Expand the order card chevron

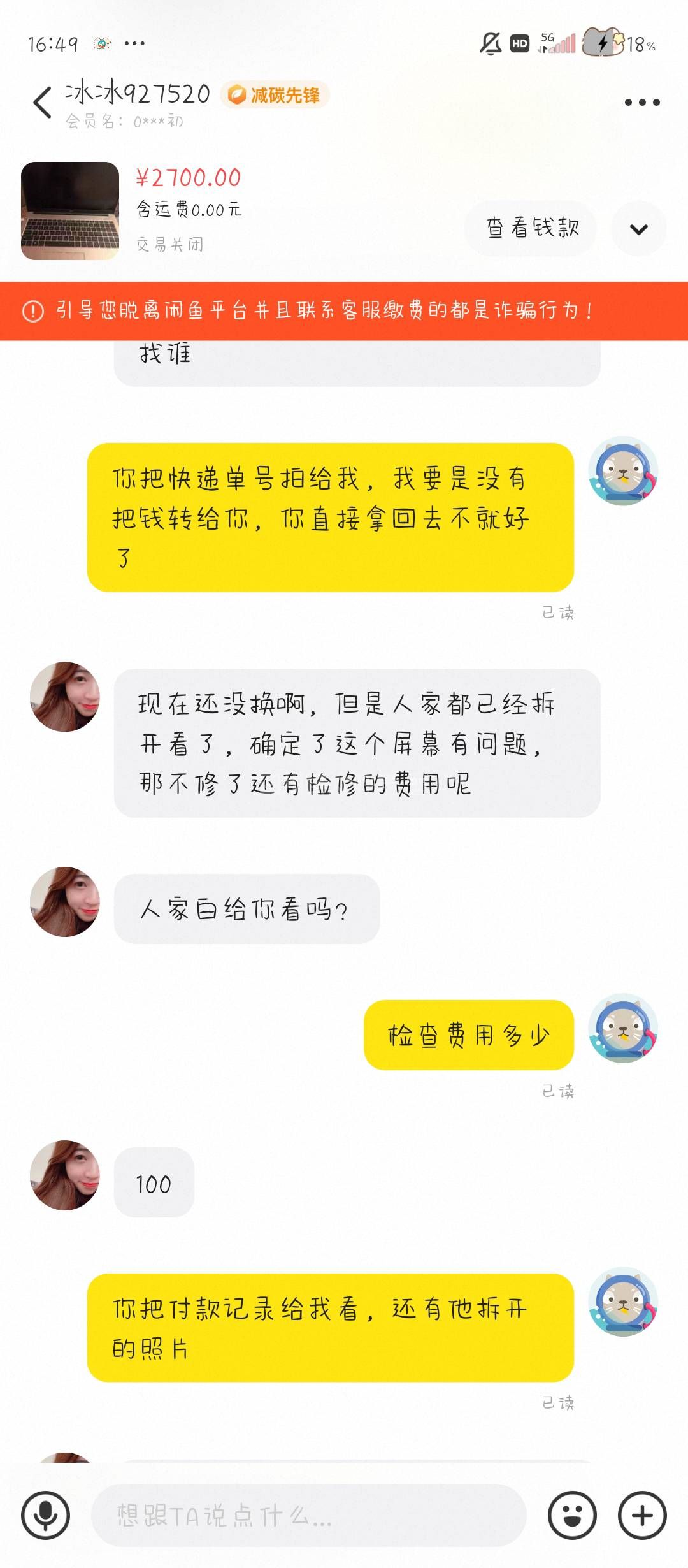[x=638, y=229]
